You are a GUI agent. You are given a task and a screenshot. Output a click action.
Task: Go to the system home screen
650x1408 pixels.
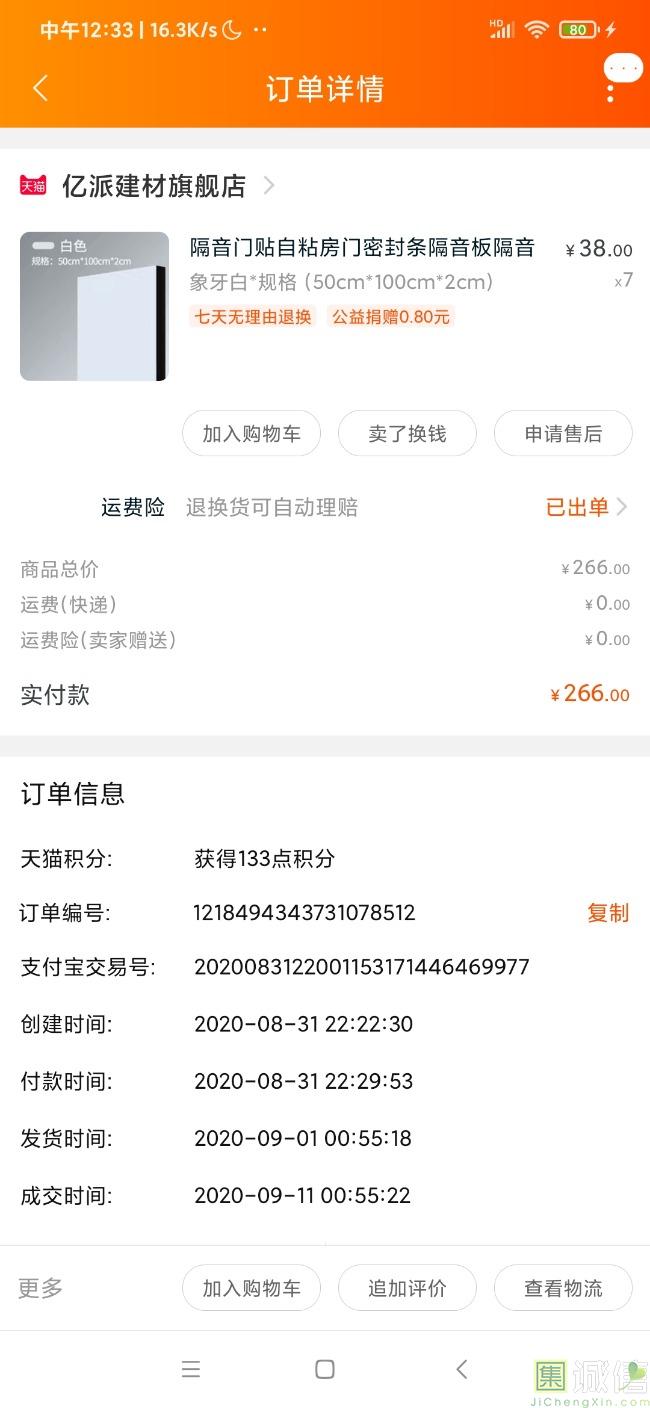point(325,1369)
